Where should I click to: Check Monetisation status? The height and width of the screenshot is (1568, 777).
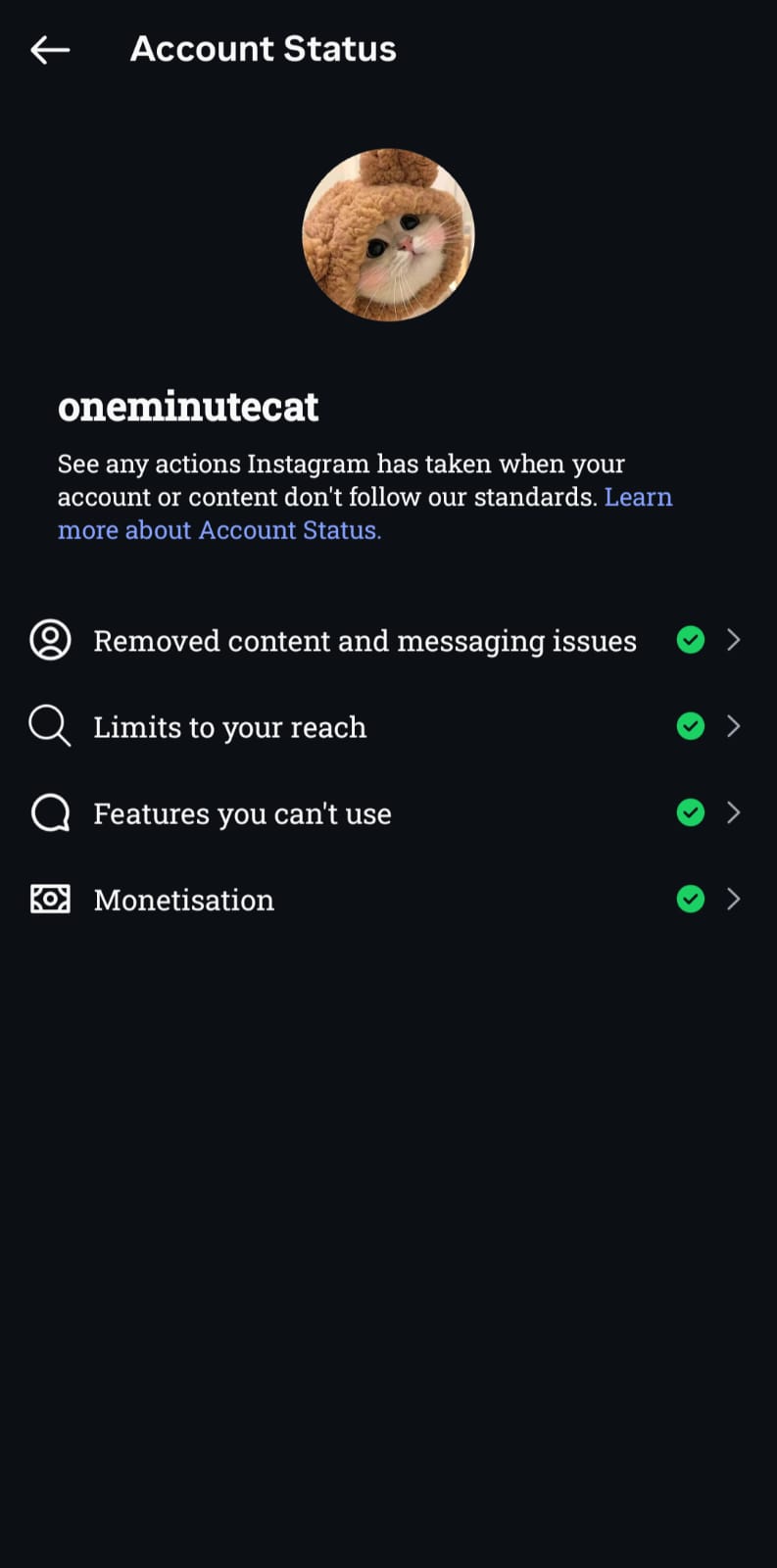click(184, 900)
